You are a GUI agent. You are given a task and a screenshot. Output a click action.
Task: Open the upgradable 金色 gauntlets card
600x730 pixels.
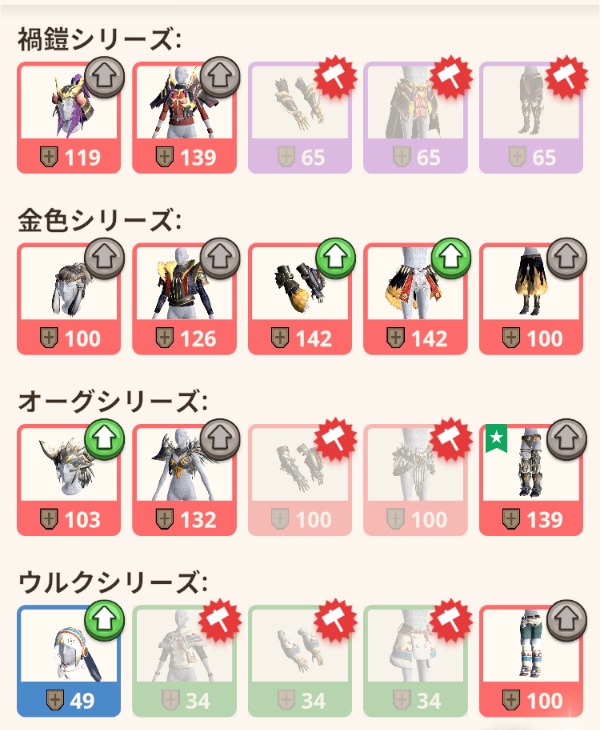pyautogui.click(x=299, y=297)
